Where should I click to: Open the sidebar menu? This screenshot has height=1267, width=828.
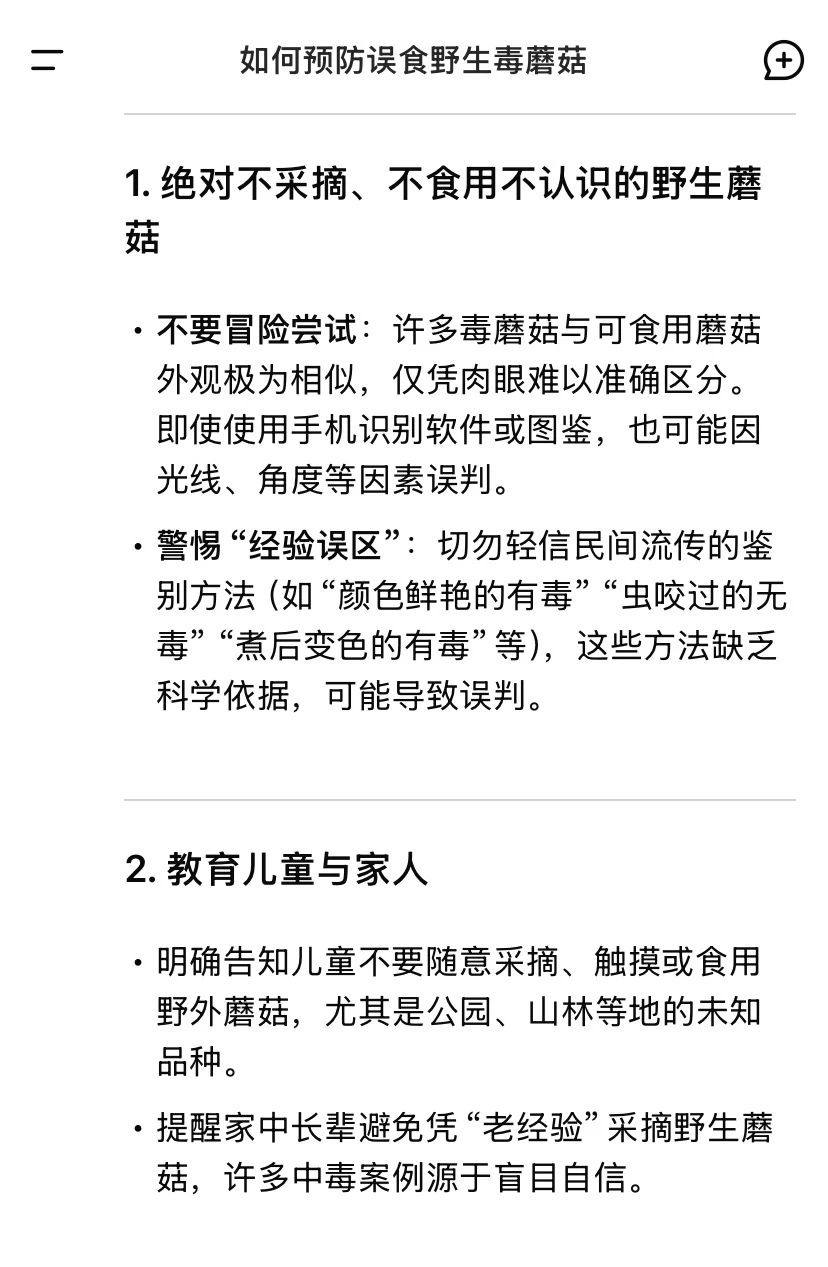pos(46,60)
